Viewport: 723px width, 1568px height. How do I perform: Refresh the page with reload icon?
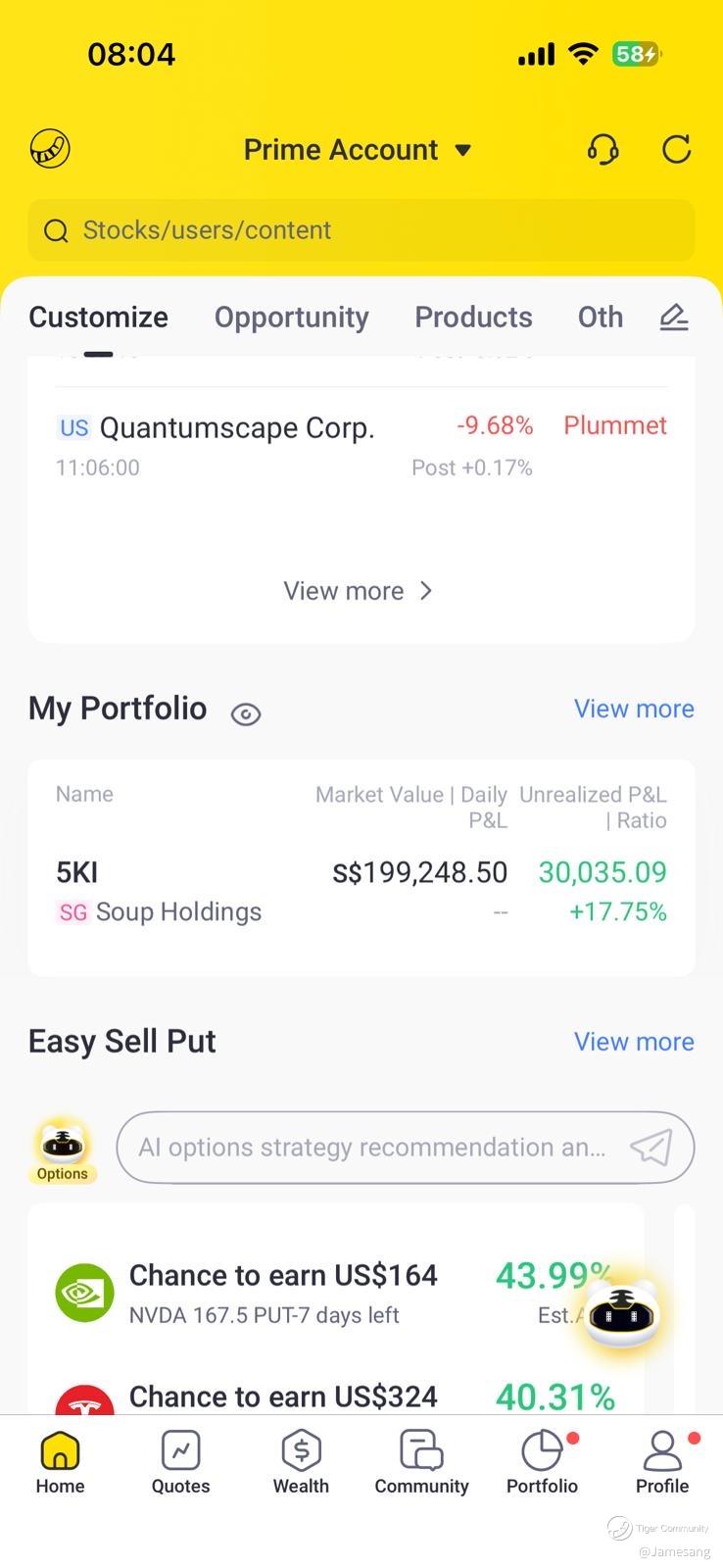[676, 150]
